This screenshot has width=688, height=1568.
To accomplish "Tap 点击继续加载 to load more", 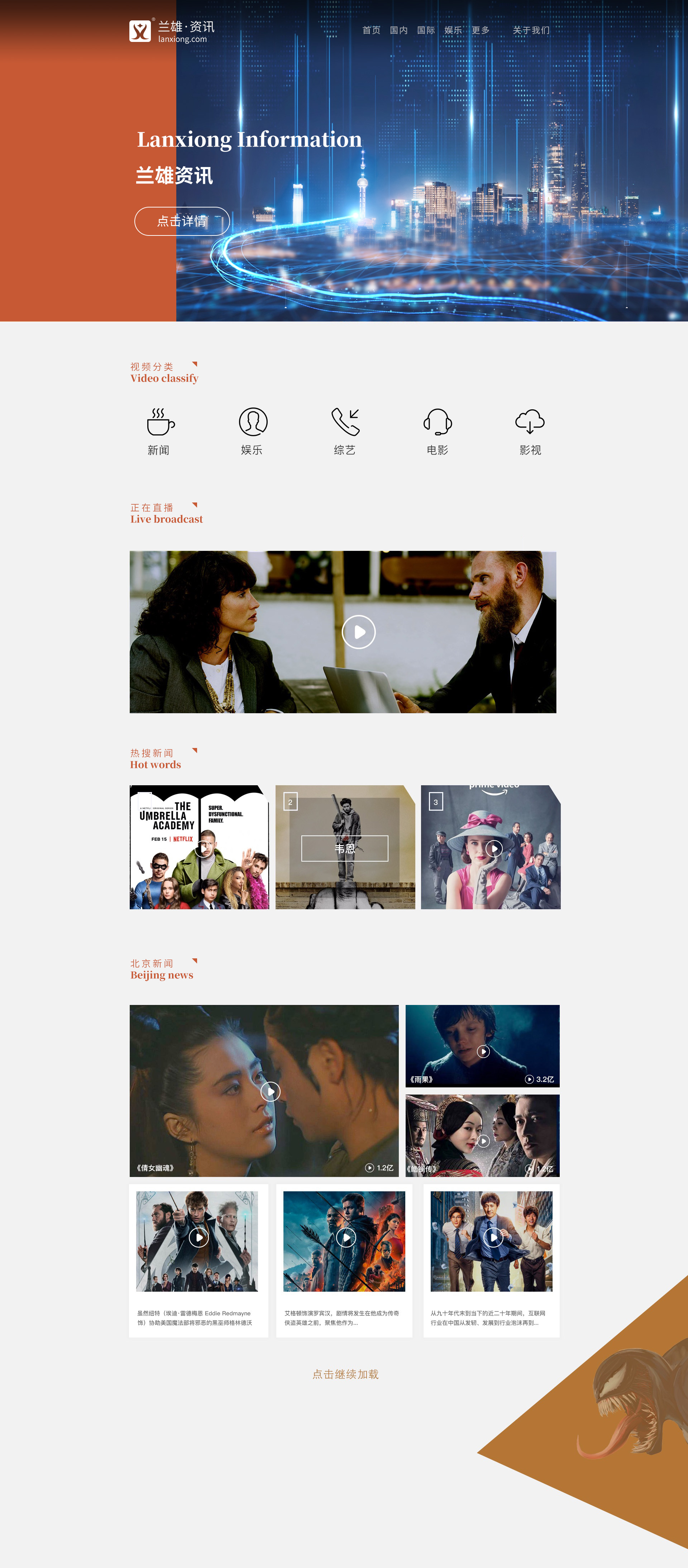I will 345,1374.
